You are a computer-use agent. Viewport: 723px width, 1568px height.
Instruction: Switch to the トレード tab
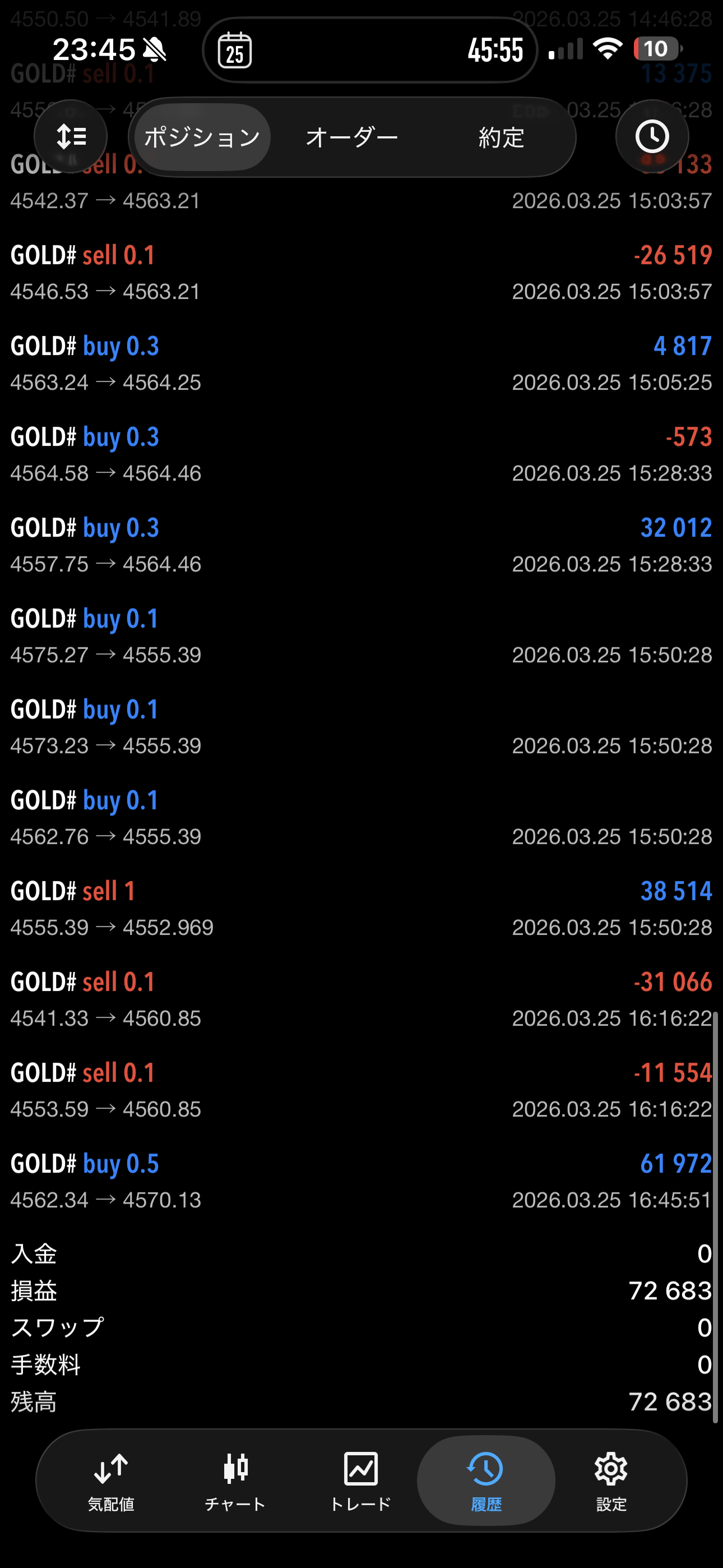tap(360, 1481)
